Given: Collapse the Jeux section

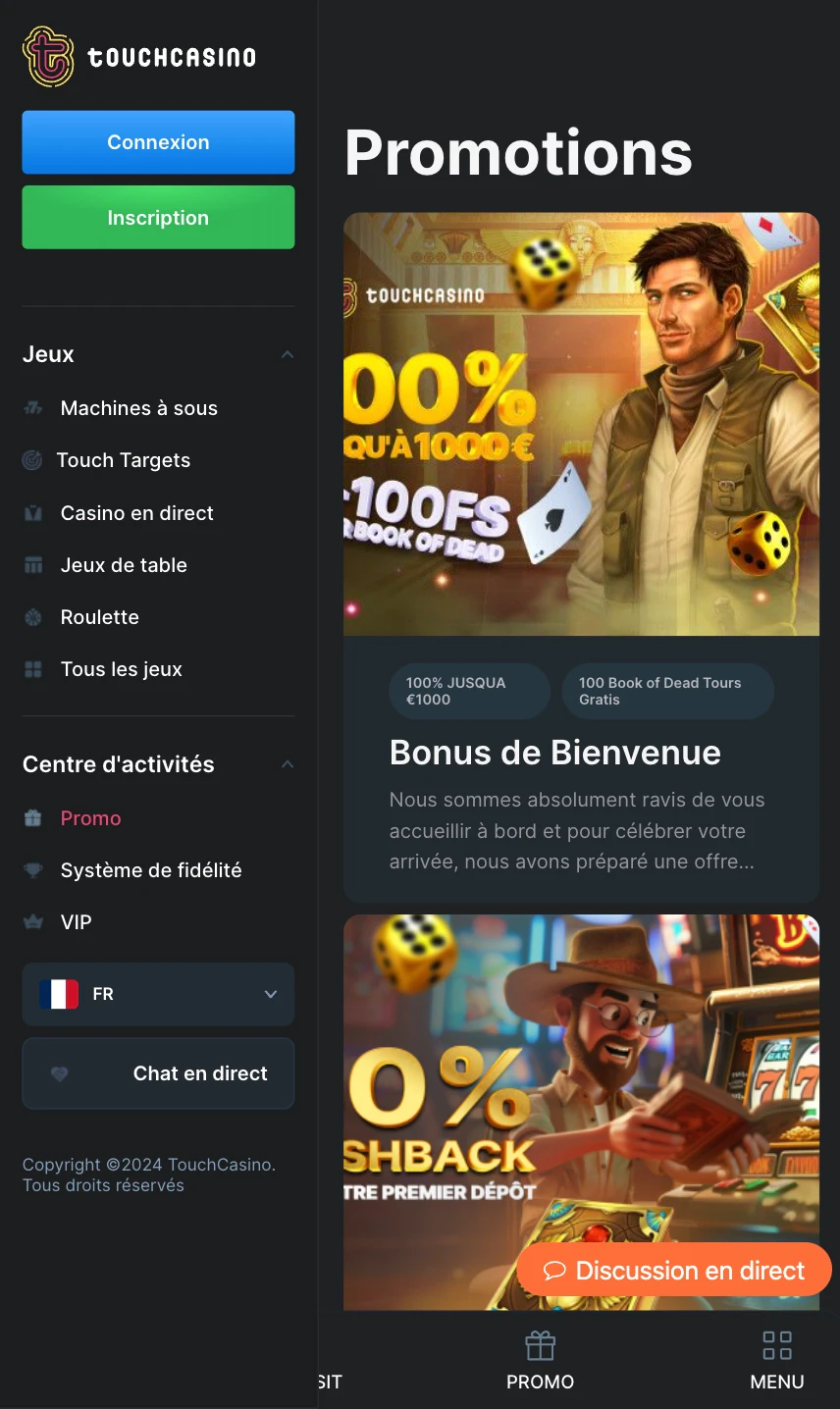Looking at the screenshot, I should [287, 354].
